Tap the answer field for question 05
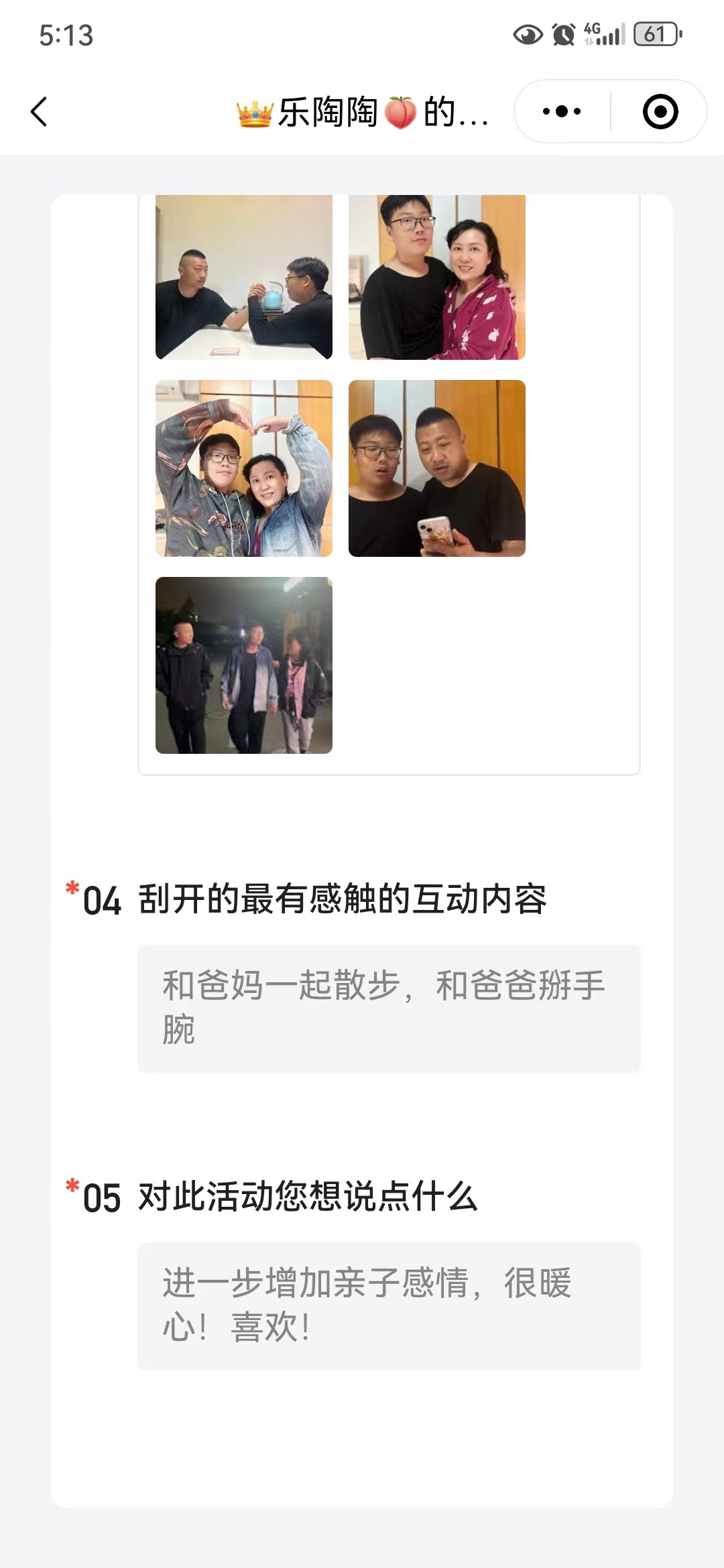Screen dimensions: 724x1568 389,1306
